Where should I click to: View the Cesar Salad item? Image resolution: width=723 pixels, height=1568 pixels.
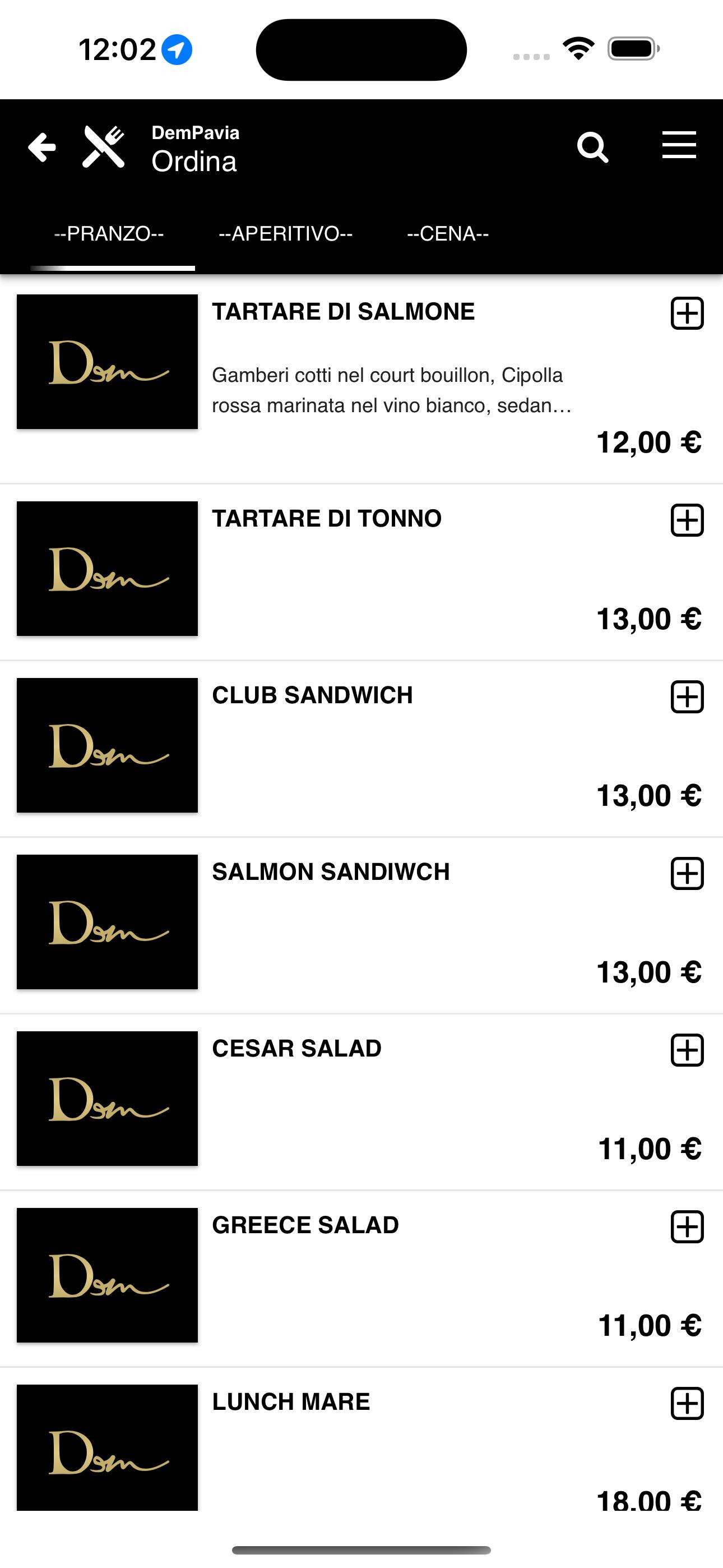(361, 1102)
